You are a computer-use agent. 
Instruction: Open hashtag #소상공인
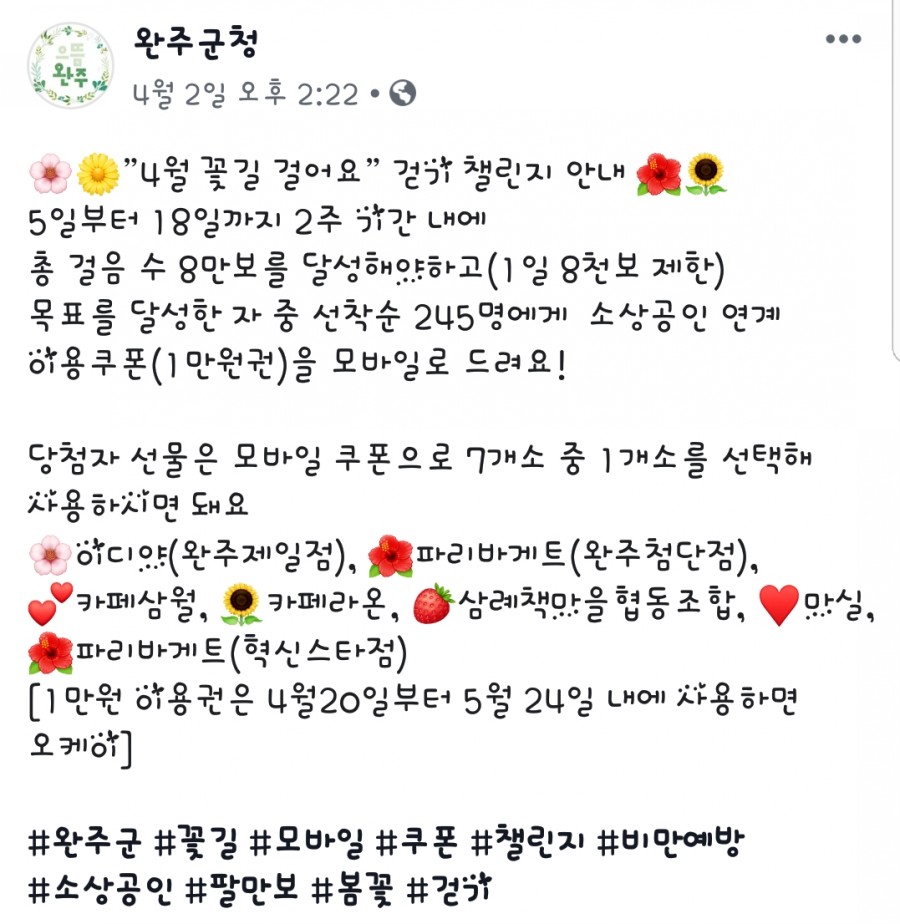tap(102, 887)
